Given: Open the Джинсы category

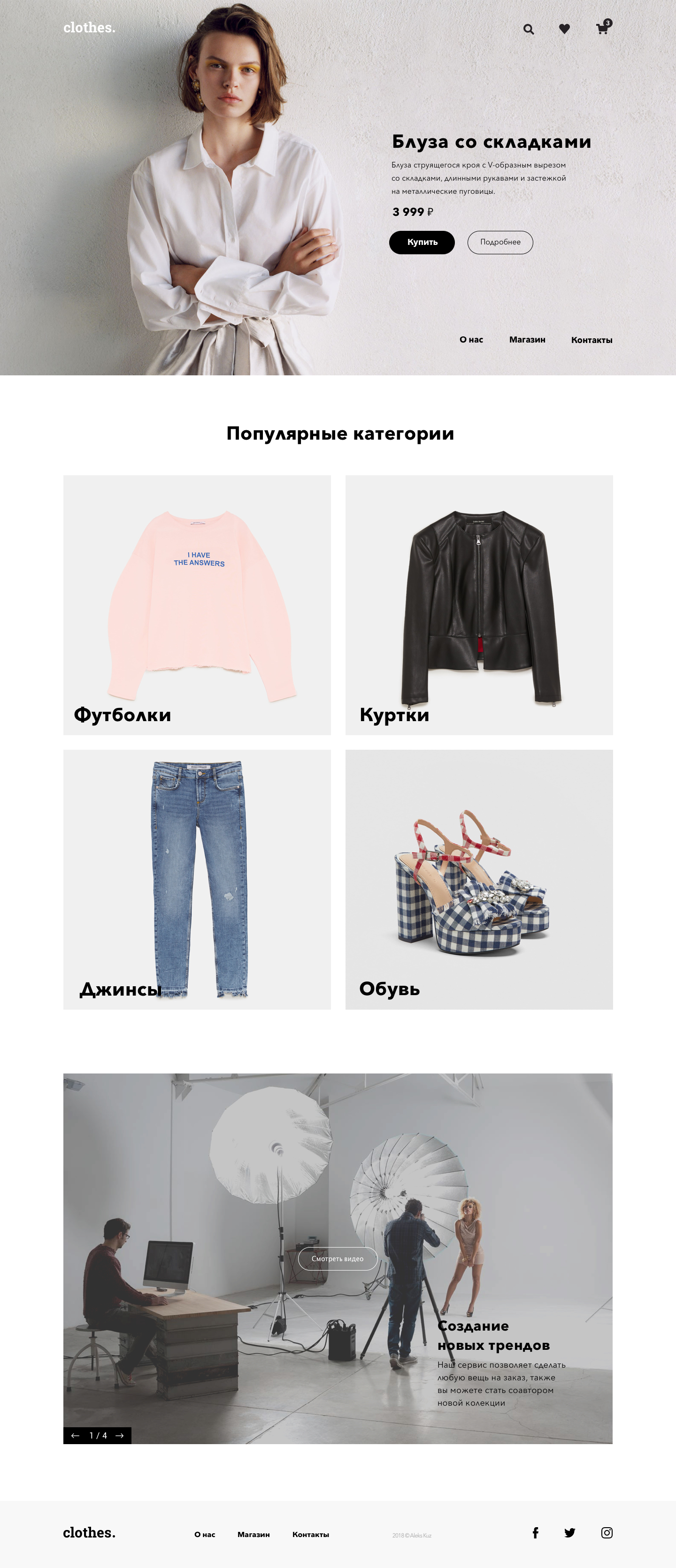Looking at the screenshot, I should 197,879.
